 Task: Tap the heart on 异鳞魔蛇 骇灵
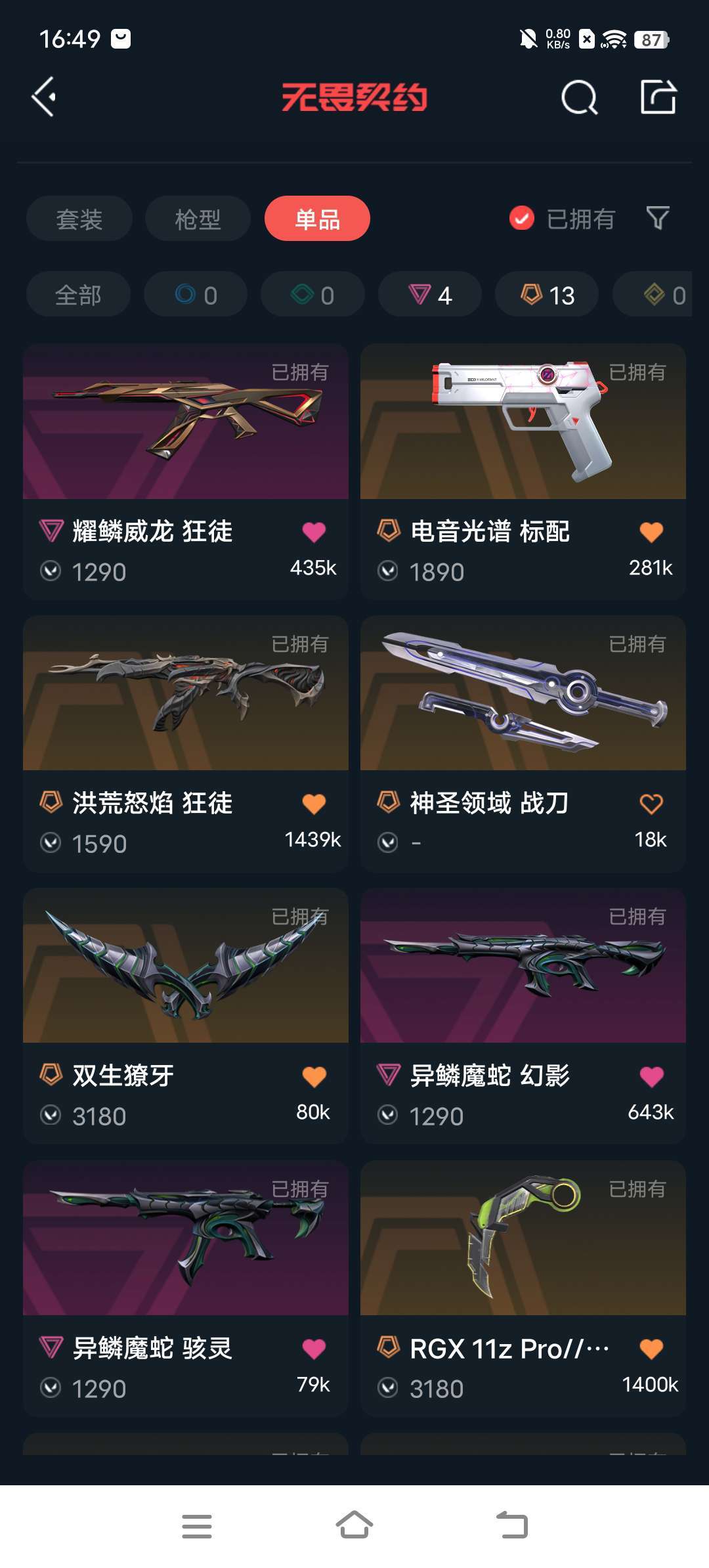314,1349
